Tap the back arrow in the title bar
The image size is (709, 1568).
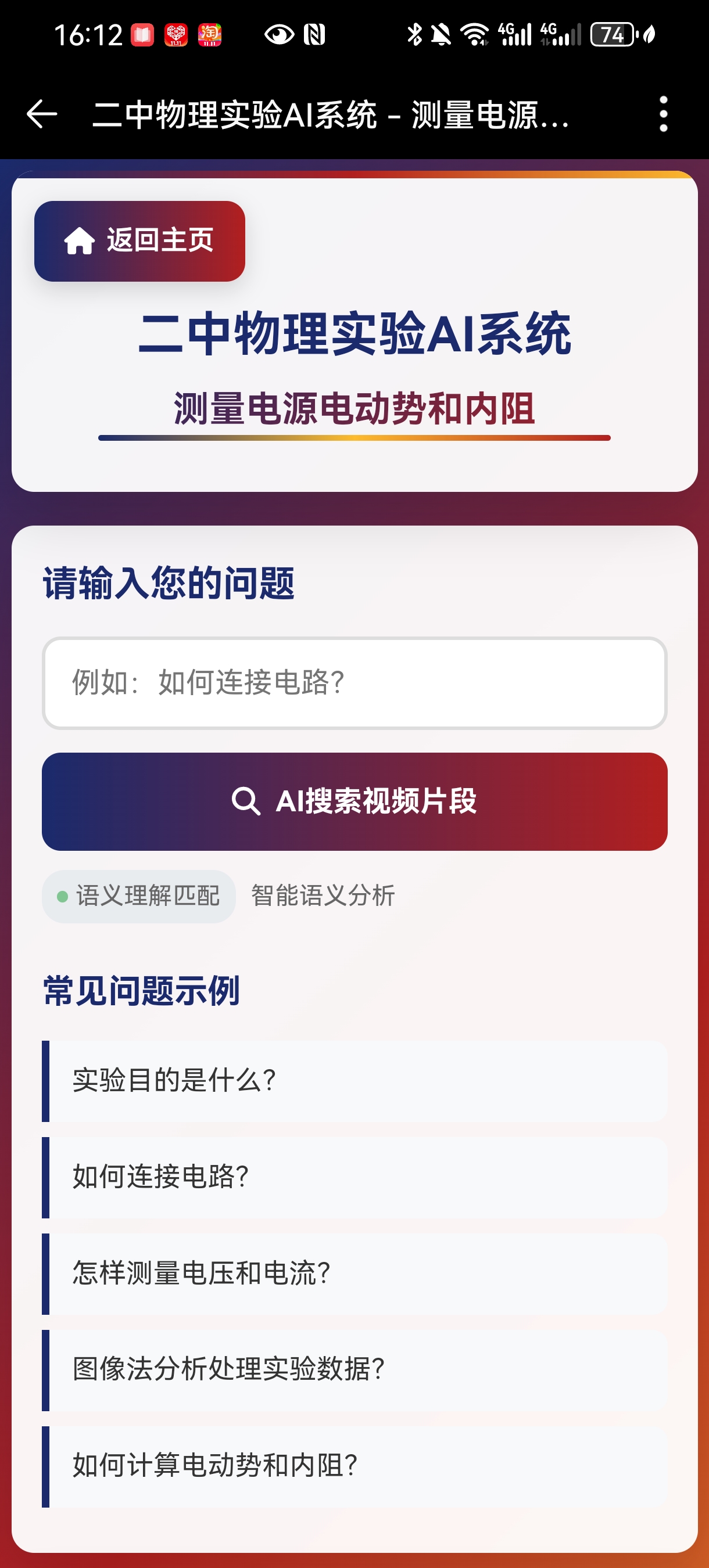pos(40,114)
